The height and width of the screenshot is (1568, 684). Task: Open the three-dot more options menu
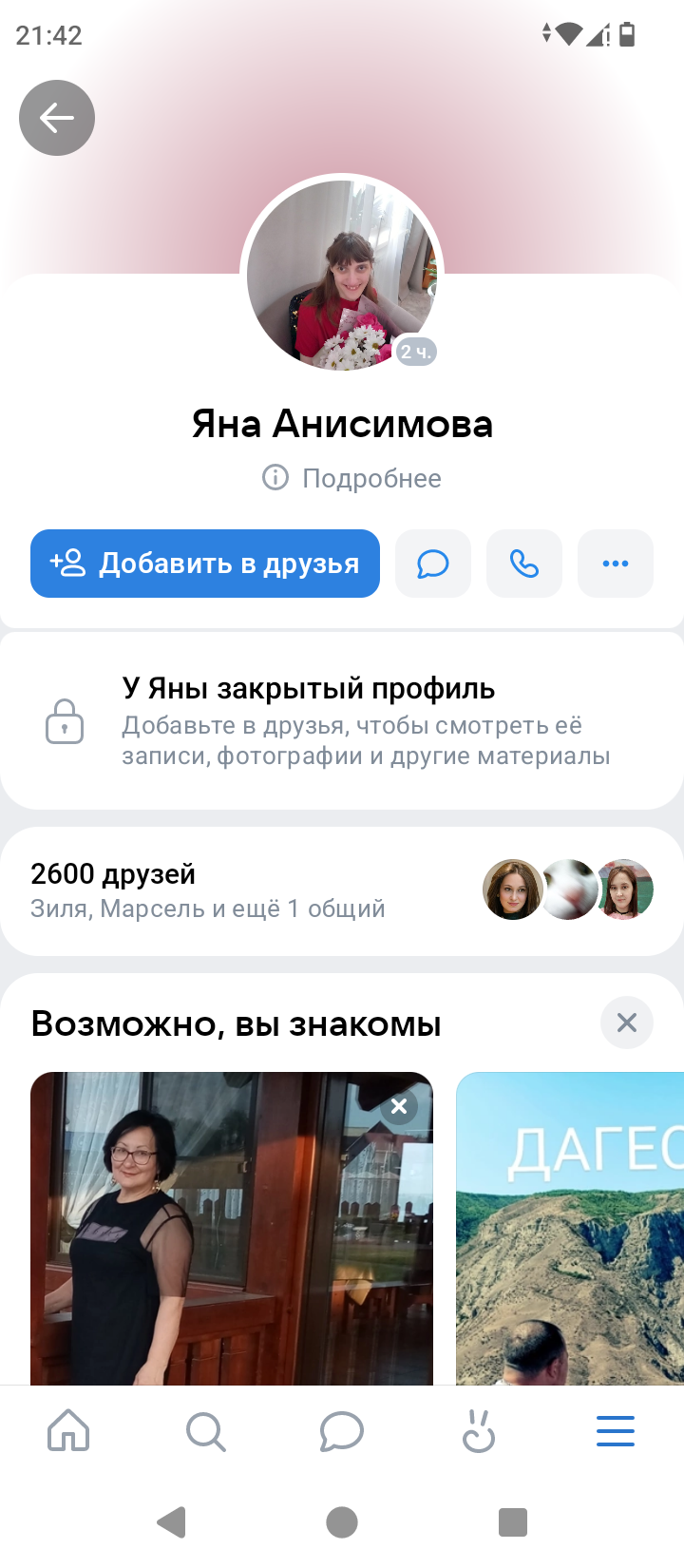click(x=616, y=564)
